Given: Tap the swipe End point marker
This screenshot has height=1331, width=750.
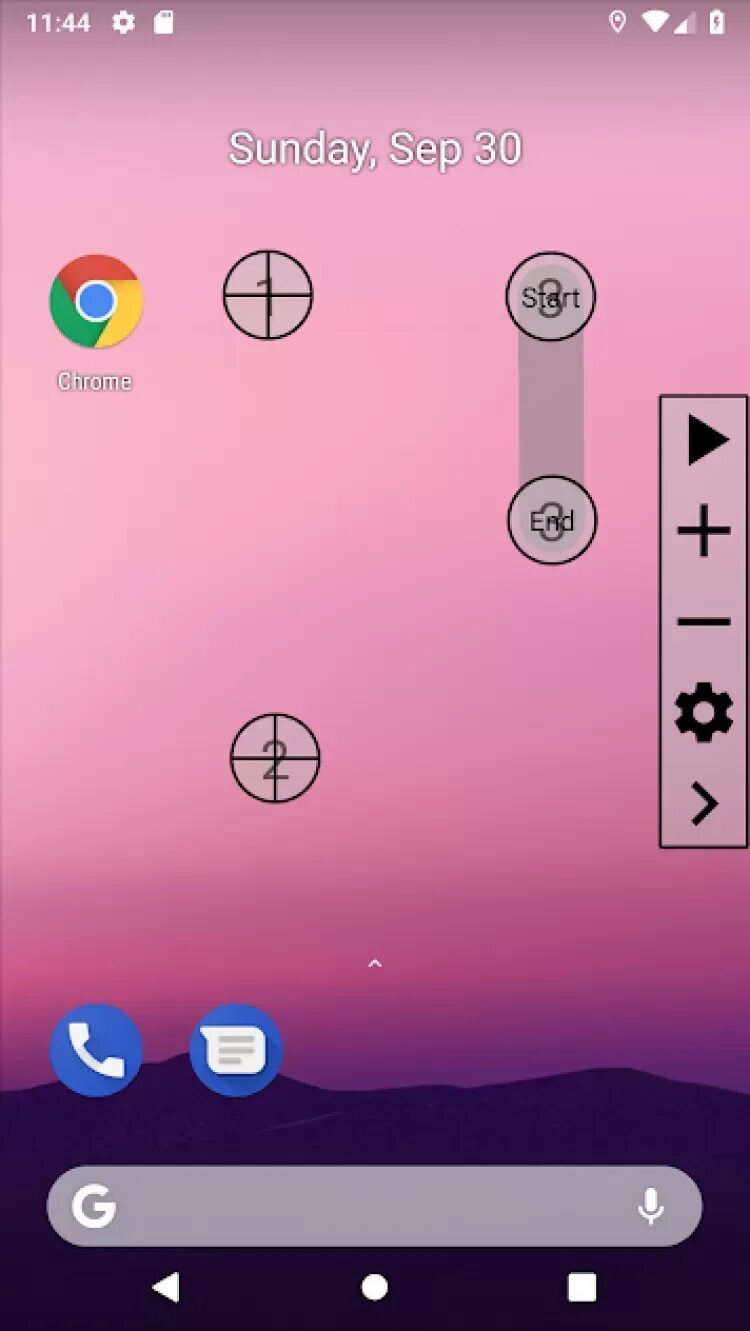Looking at the screenshot, I should pos(552,520).
